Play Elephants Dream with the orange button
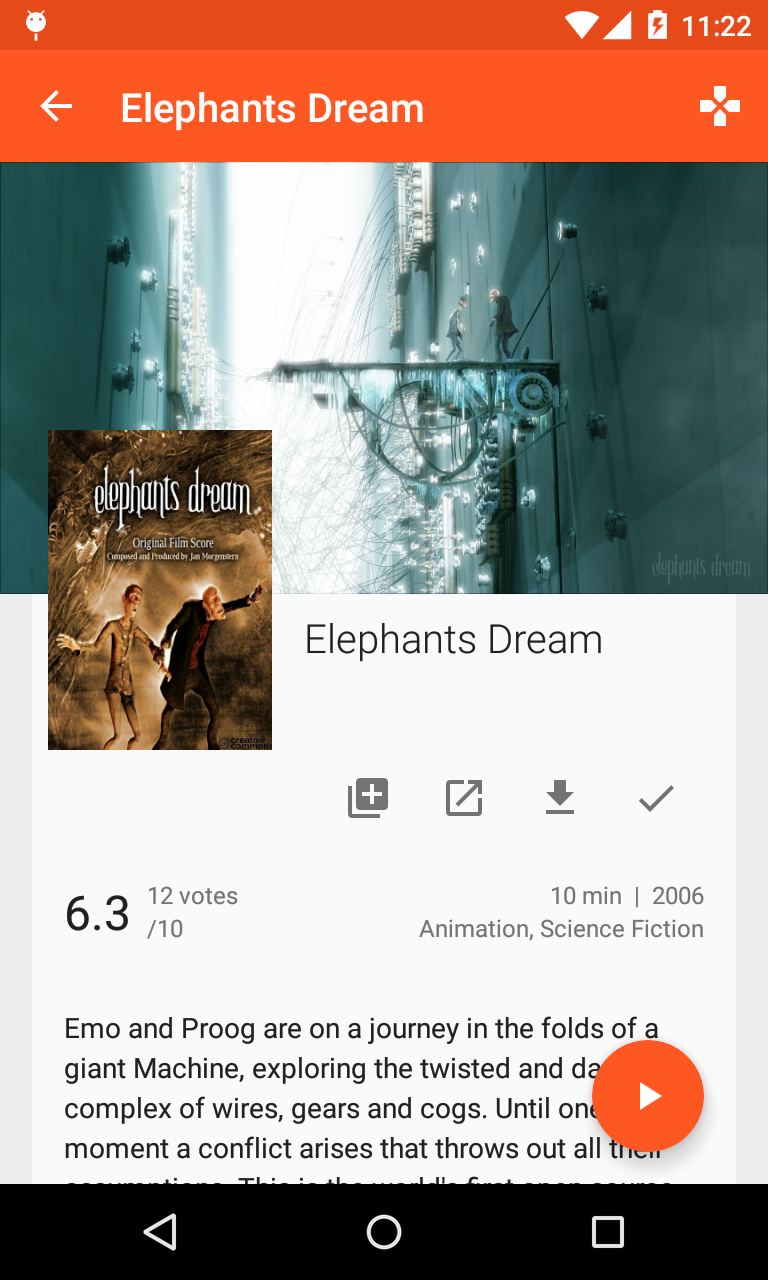This screenshot has height=1280, width=768. [x=648, y=1096]
